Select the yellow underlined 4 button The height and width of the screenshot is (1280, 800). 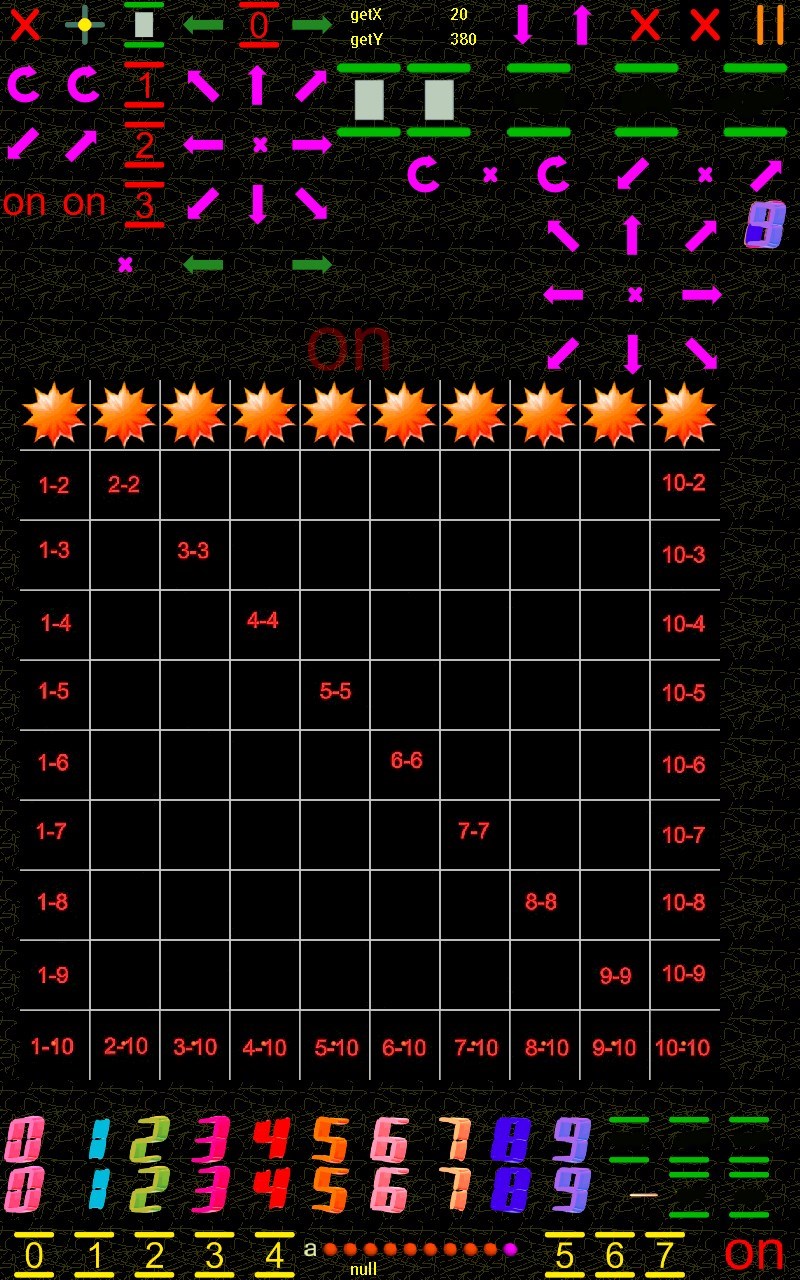(x=274, y=1255)
